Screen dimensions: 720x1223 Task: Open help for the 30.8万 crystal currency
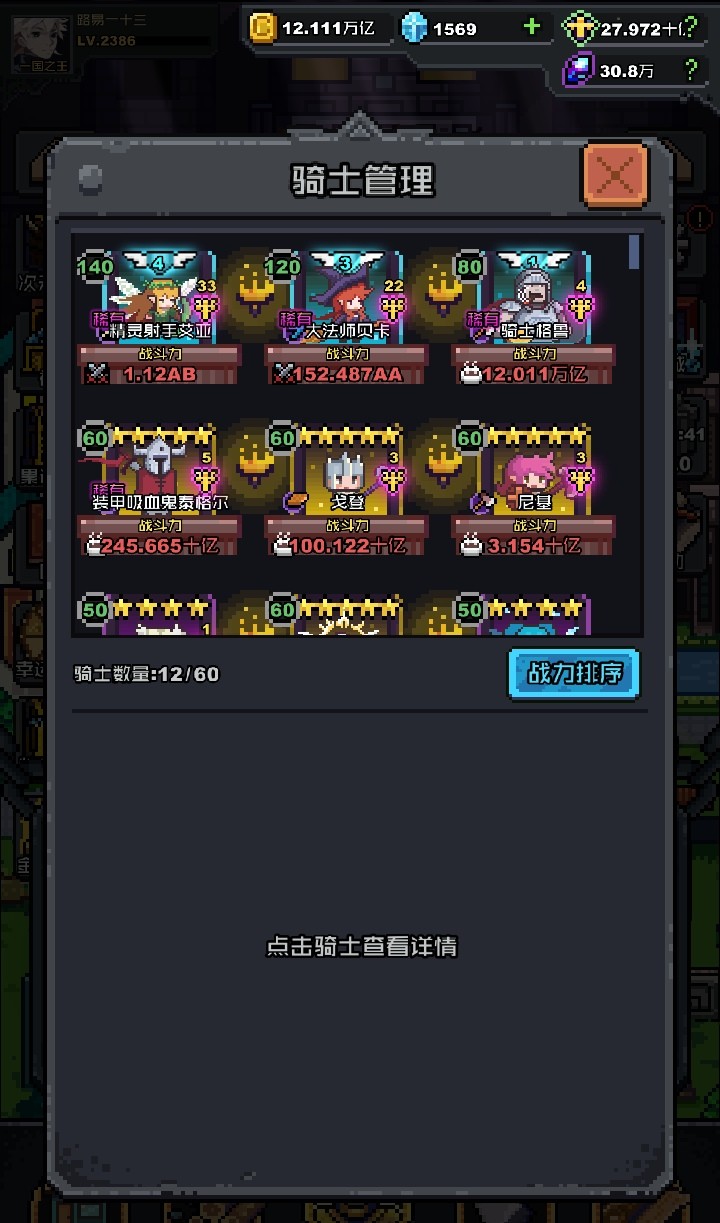tap(690, 70)
